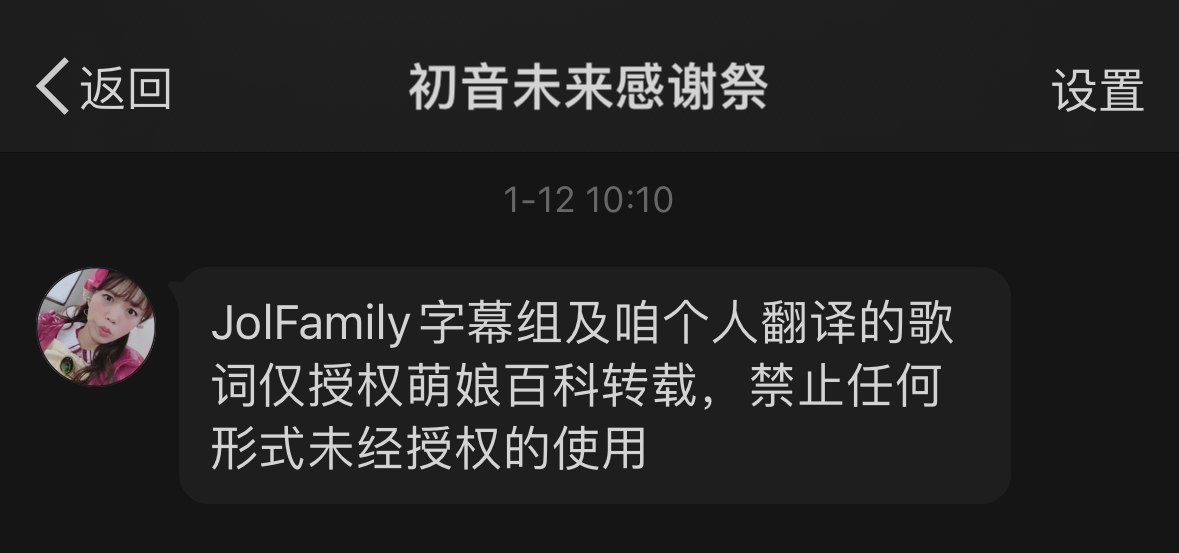Open the 设置 settings page

[x=1097, y=91]
